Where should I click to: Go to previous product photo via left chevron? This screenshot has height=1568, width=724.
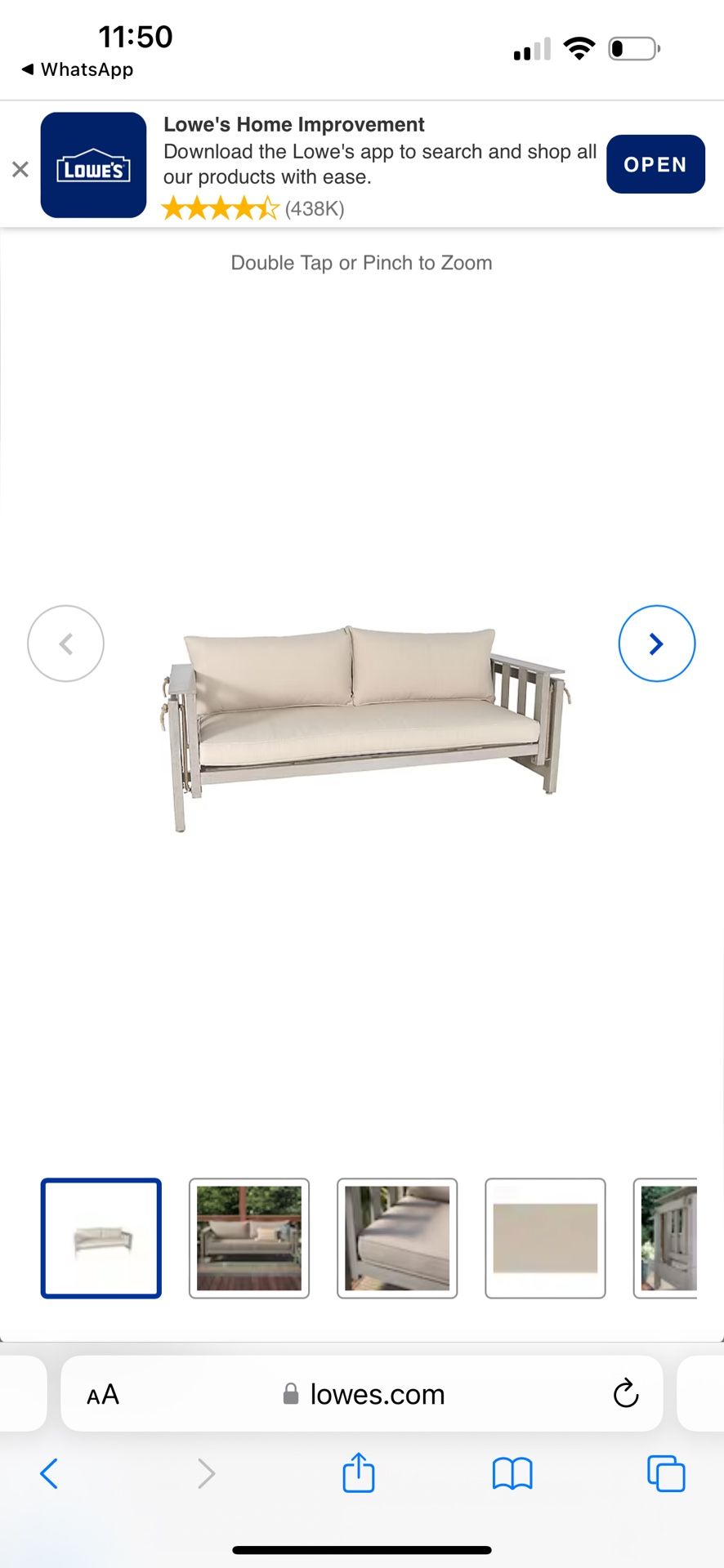pyautogui.click(x=65, y=643)
